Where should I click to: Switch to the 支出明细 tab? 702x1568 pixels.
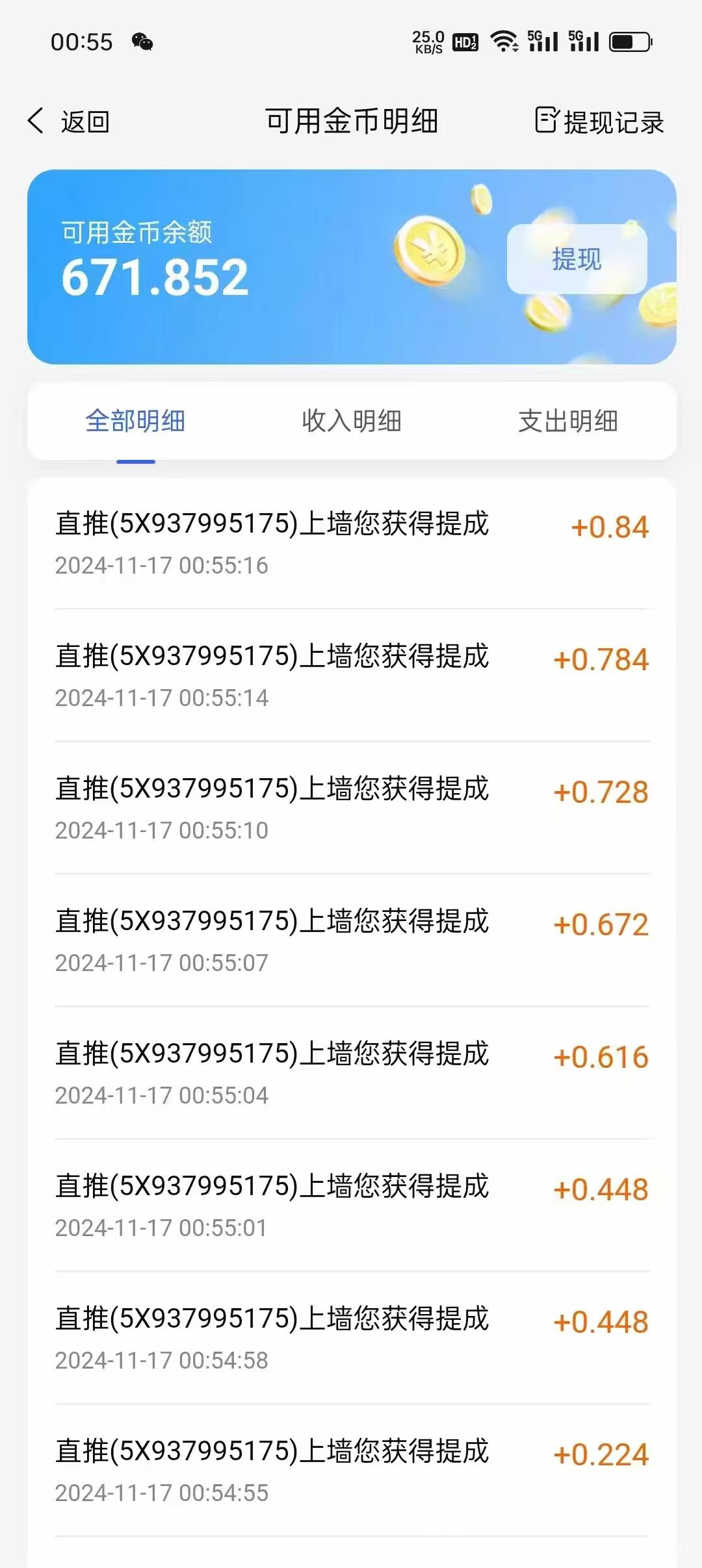568,421
